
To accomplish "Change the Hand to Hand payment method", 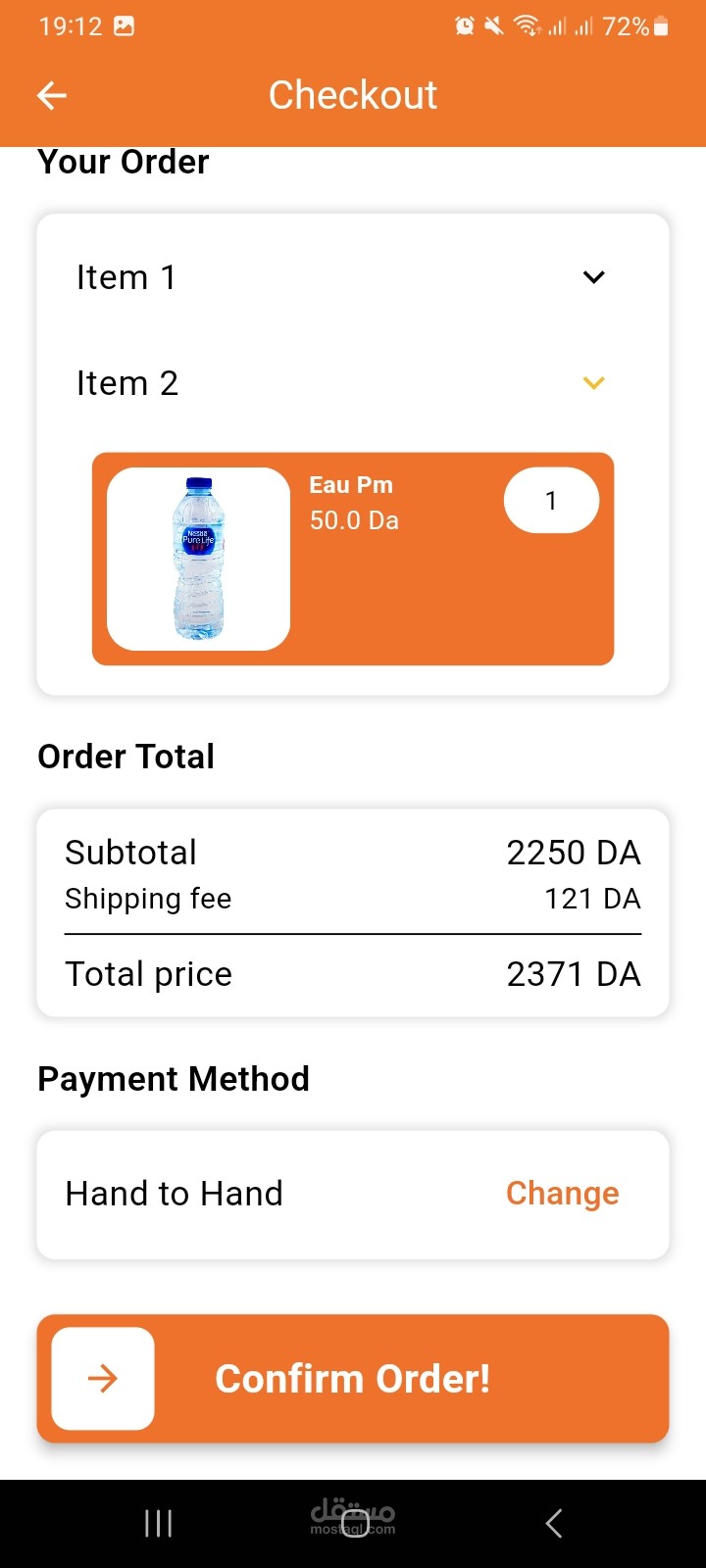I will 562,1194.
